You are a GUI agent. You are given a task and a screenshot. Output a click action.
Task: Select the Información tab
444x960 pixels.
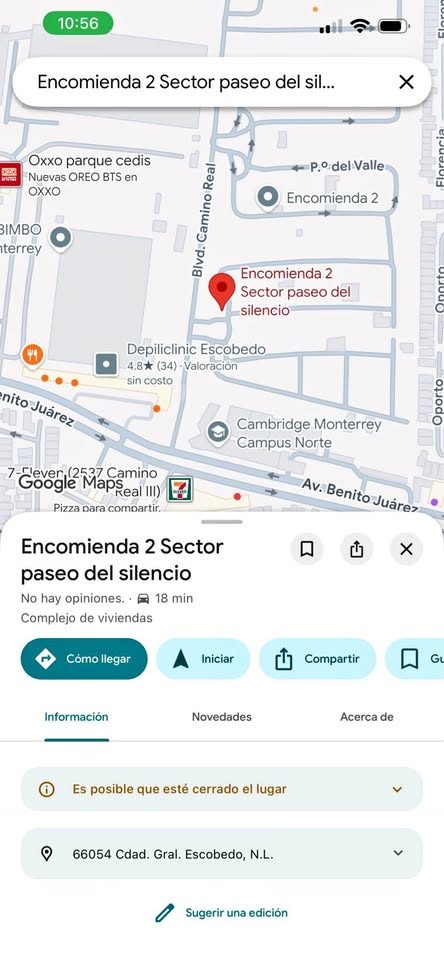pos(77,717)
